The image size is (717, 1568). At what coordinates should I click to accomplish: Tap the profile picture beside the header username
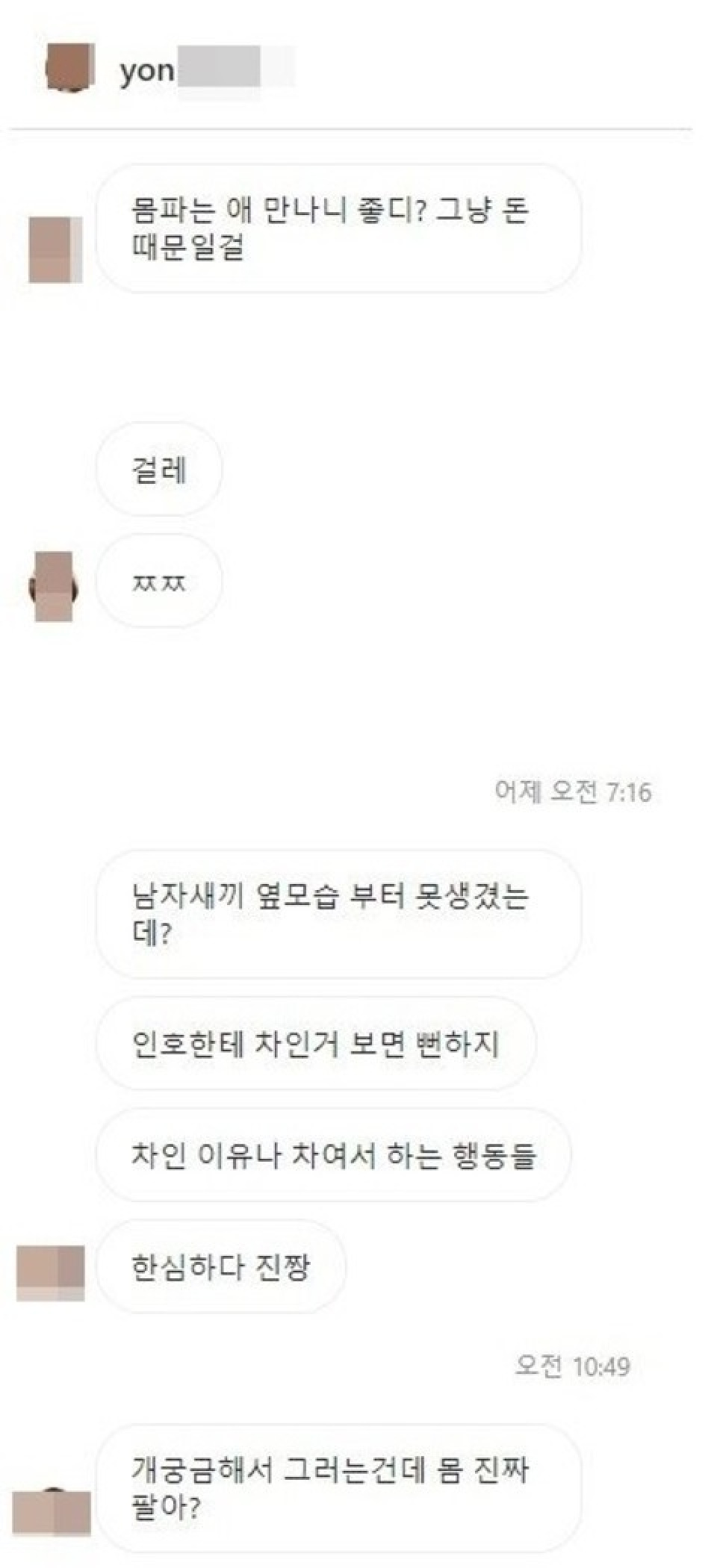click(70, 69)
